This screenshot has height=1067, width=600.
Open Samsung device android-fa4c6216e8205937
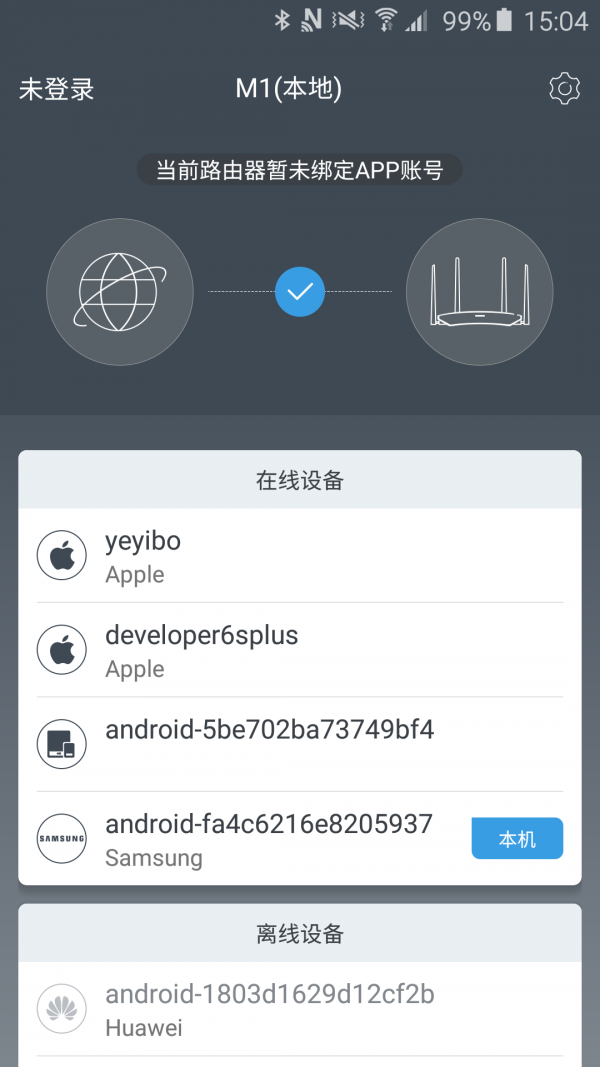(x=269, y=838)
